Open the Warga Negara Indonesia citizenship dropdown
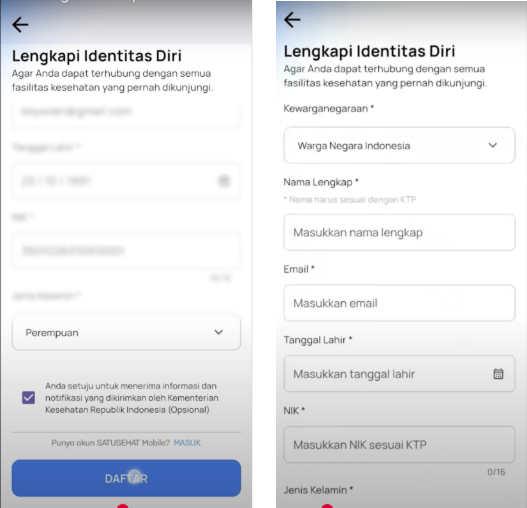The height and width of the screenshot is (508, 527). click(399, 146)
